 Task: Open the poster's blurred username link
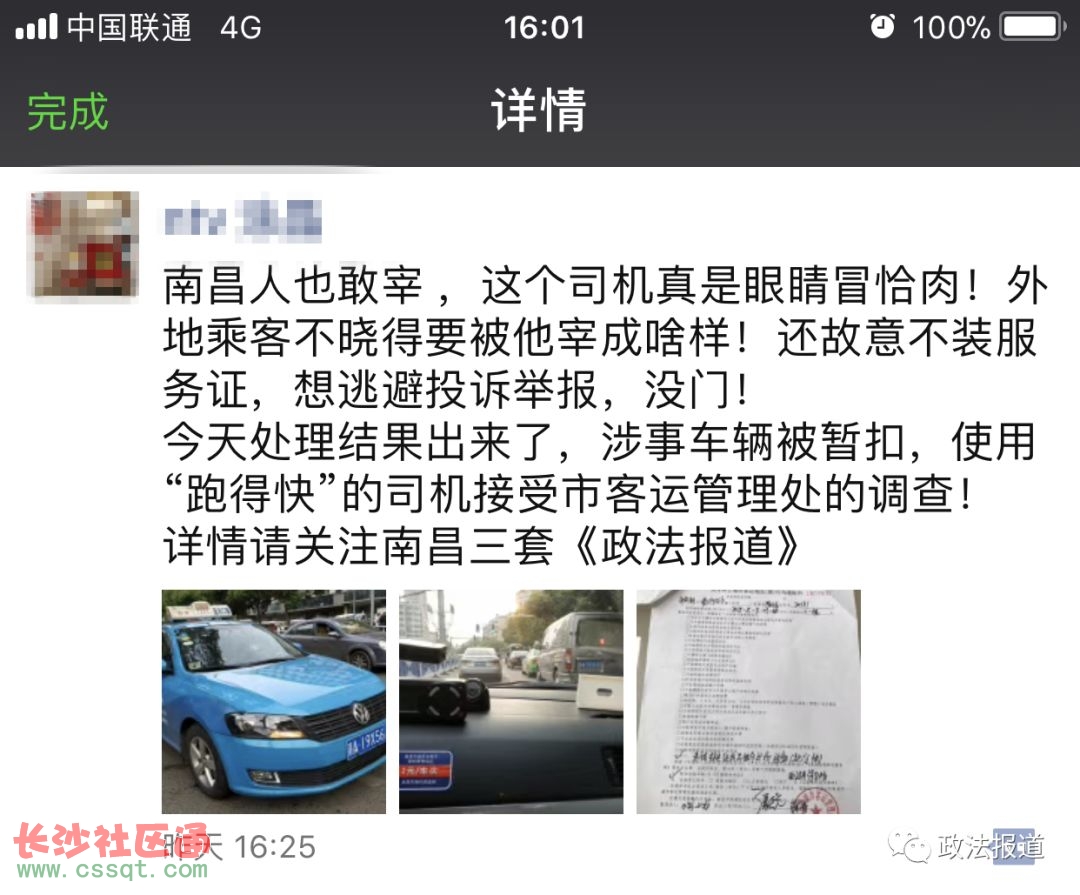click(x=243, y=218)
